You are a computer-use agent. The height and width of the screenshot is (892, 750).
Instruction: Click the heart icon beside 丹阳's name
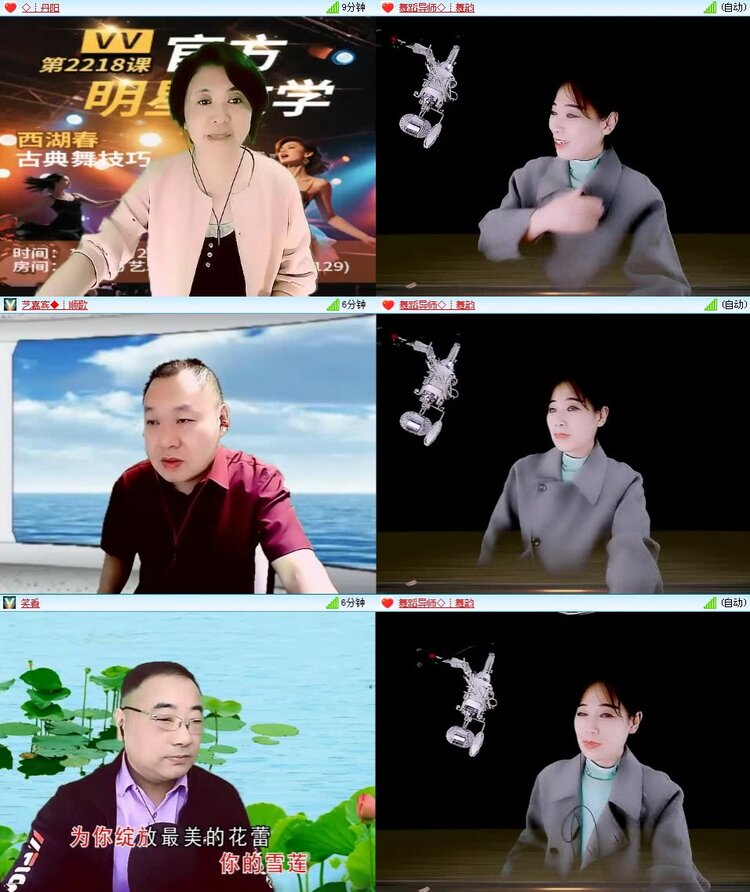click(x=8, y=9)
